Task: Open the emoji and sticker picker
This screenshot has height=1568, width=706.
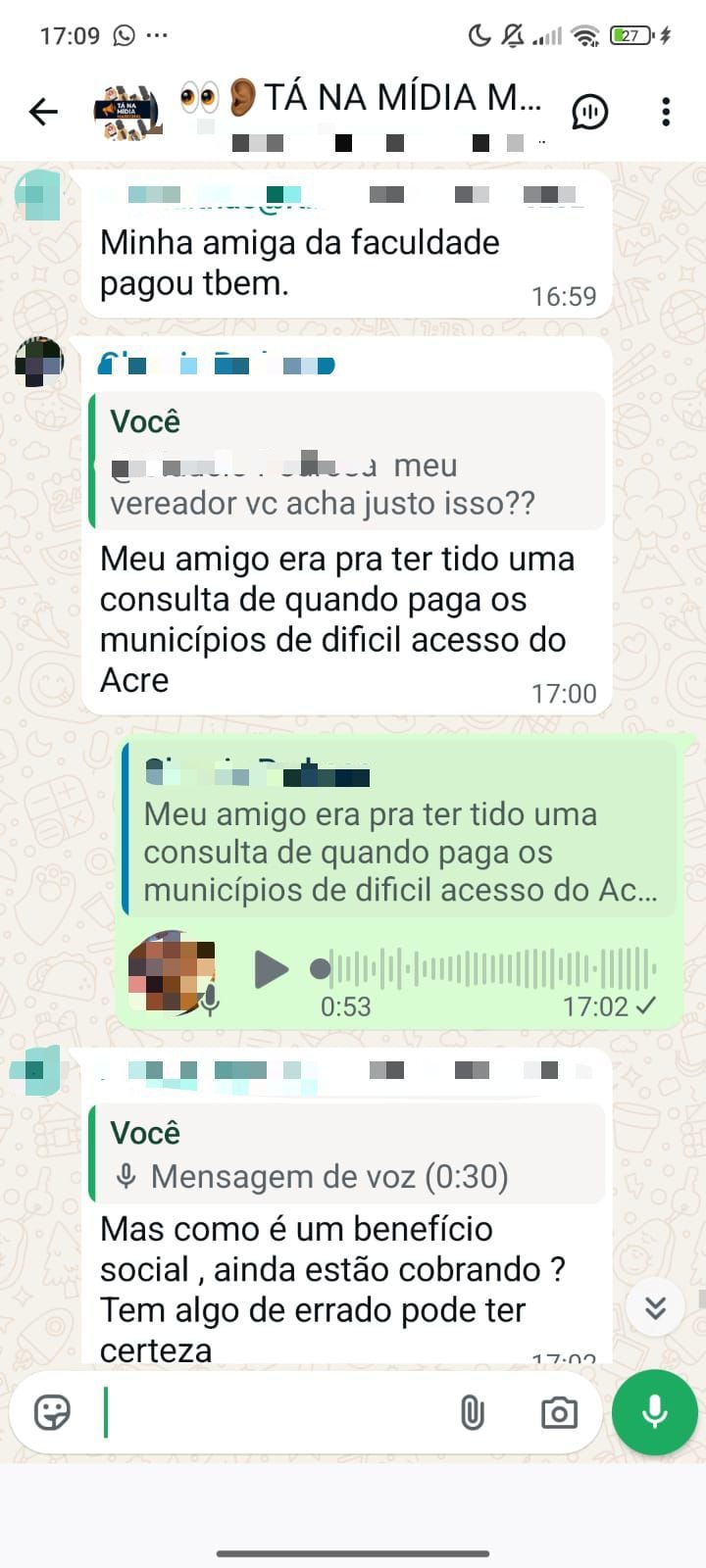Action: [52, 1412]
